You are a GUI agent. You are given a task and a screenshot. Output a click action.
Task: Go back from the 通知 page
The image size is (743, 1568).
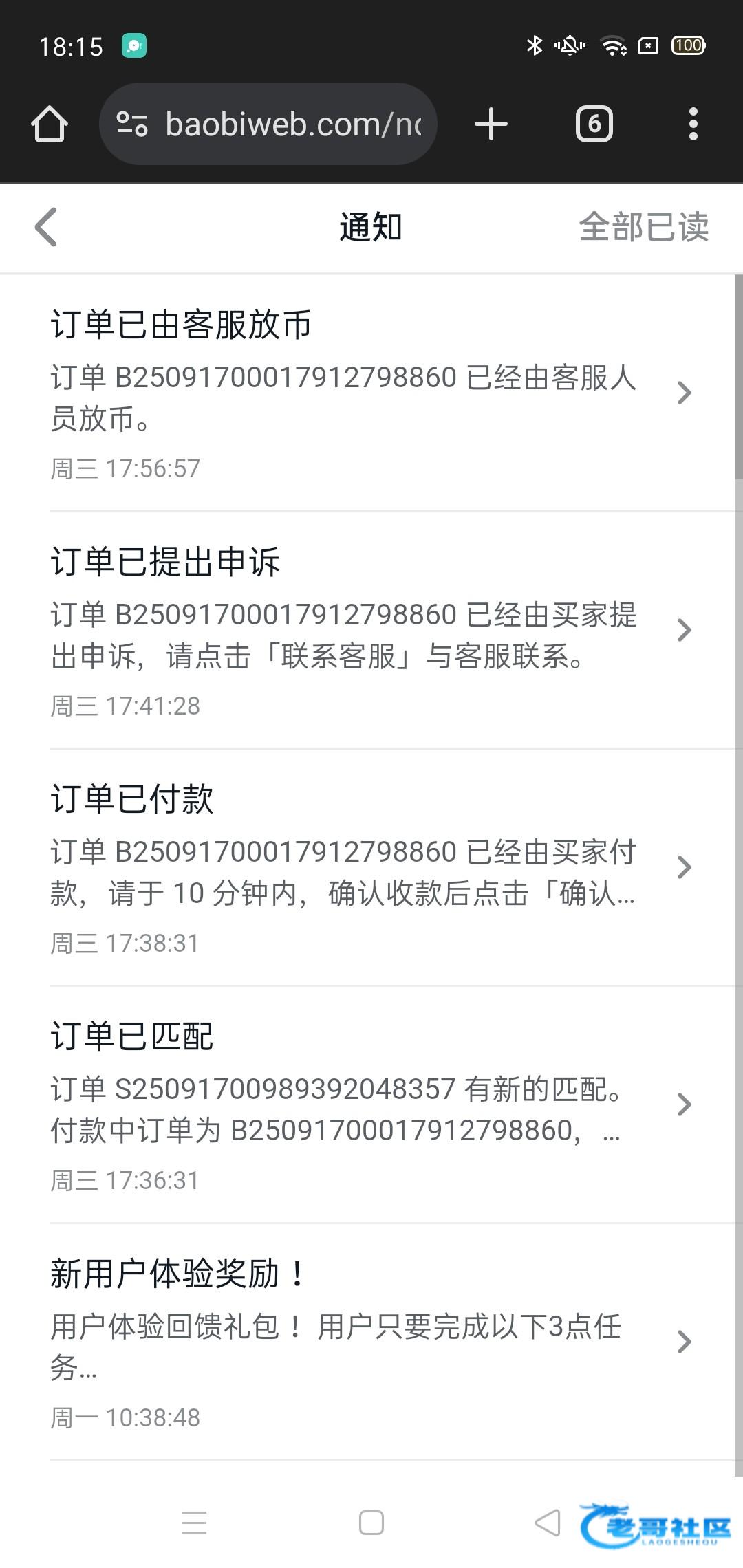point(46,227)
